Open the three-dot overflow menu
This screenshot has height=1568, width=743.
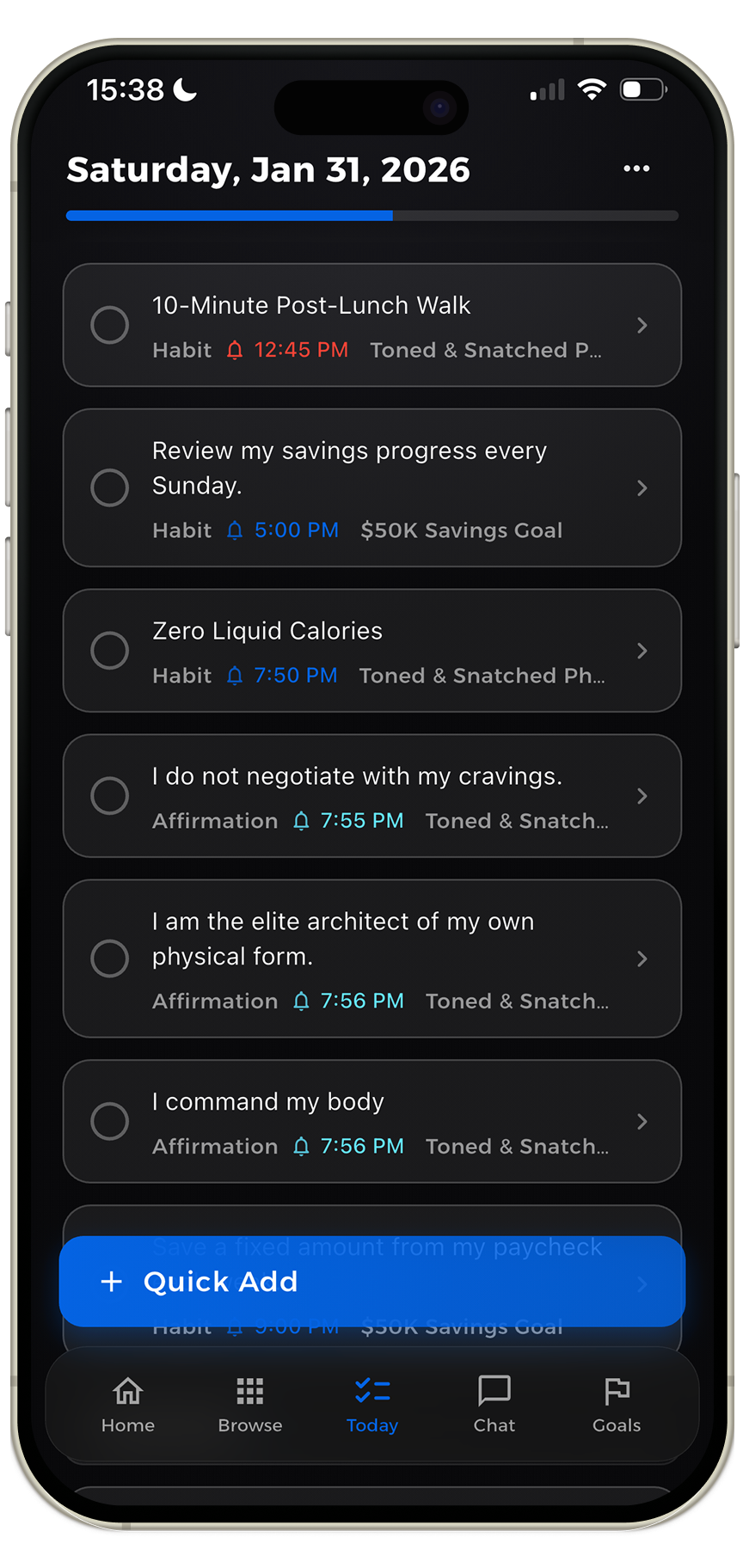636,168
